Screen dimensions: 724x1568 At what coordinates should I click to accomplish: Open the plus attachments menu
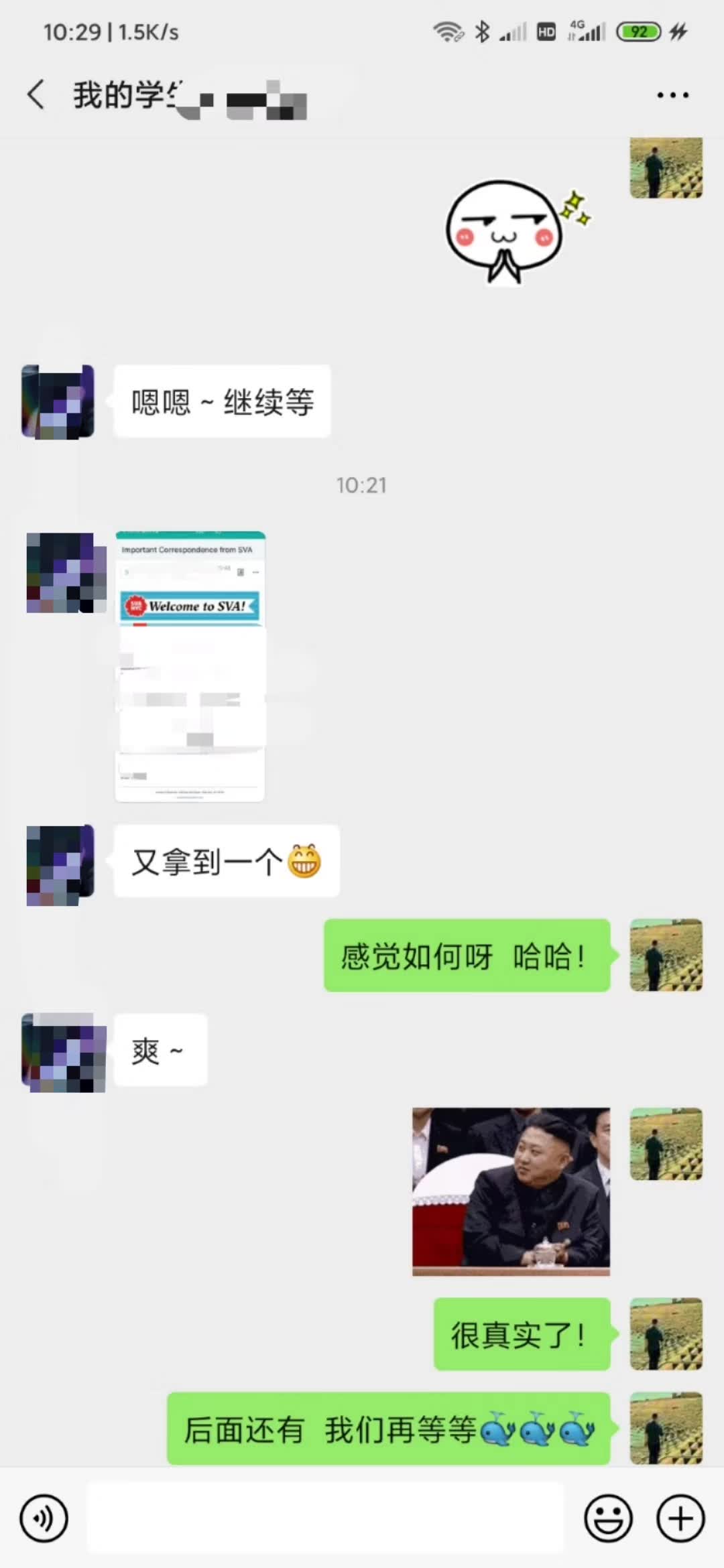pyautogui.click(x=680, y=1518)
